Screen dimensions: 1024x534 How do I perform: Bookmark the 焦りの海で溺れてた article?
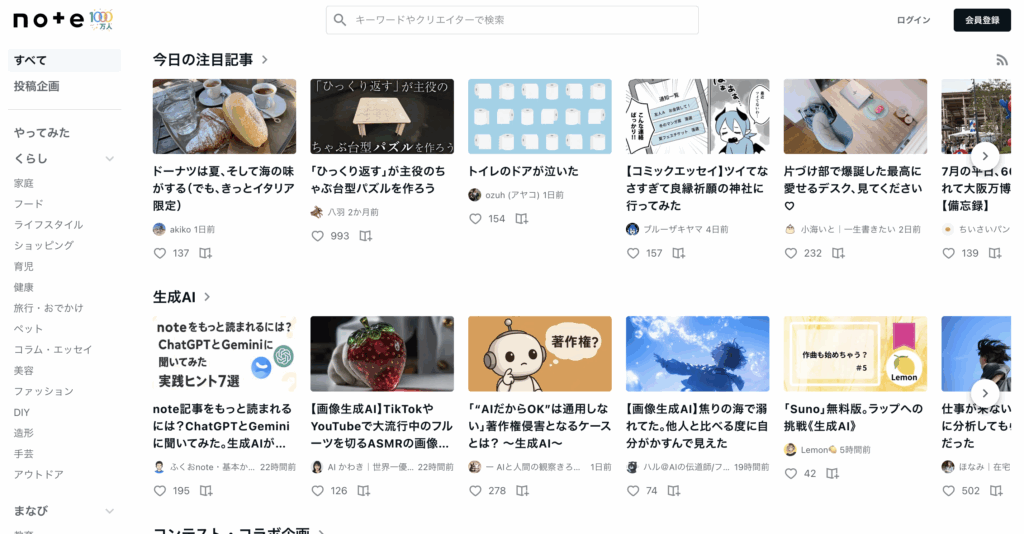674,491
